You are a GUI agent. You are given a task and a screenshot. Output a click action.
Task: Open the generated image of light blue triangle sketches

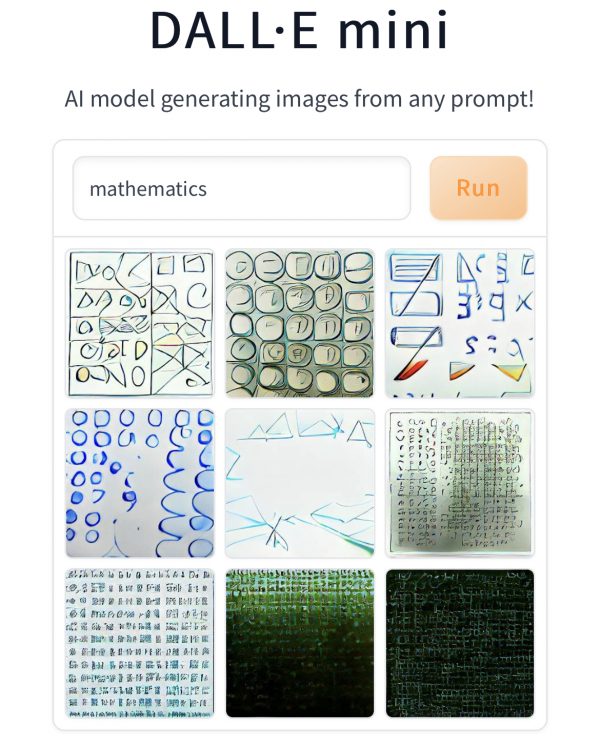pos(300,483)
